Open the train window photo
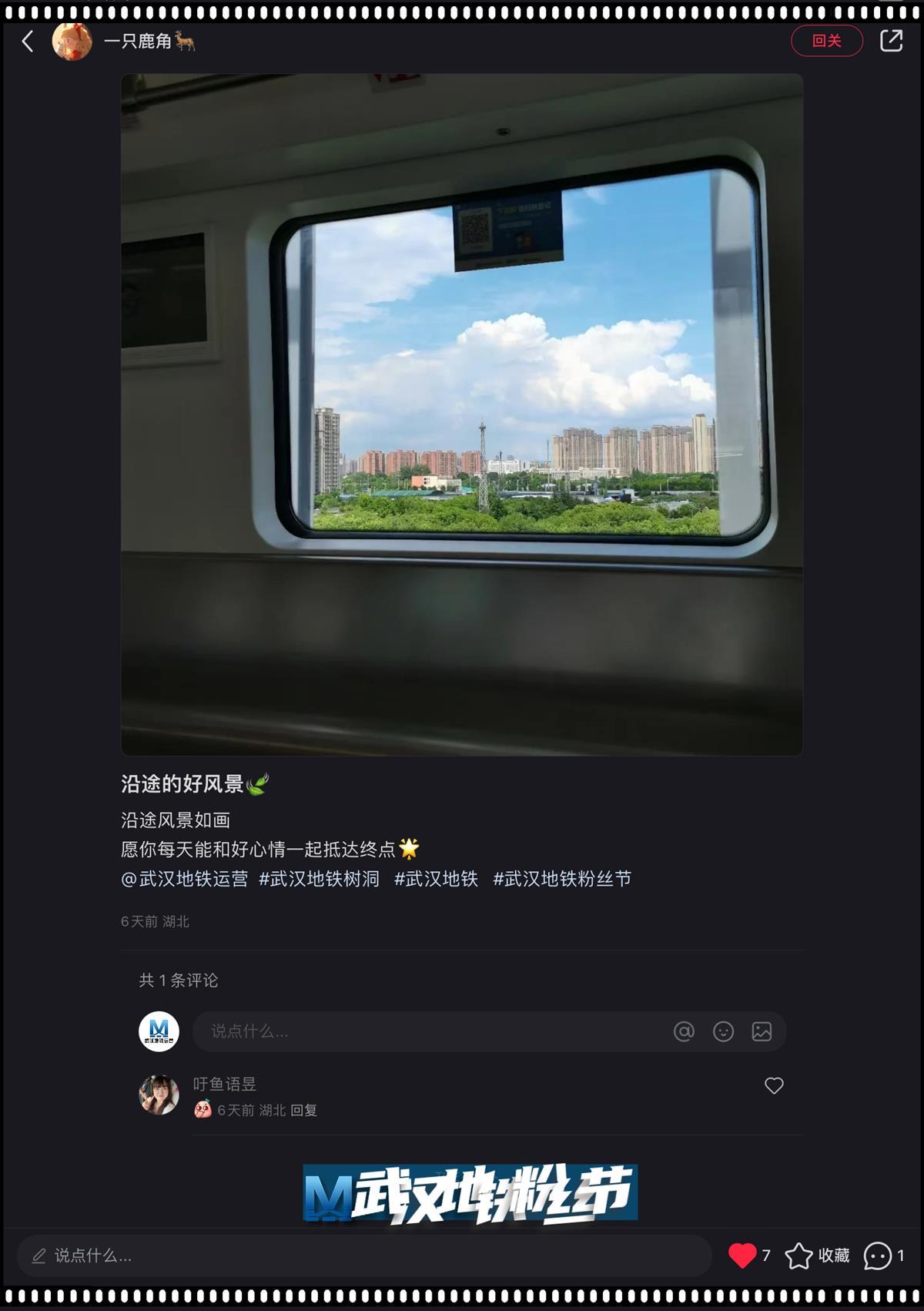 pyautogui.click(x=462, y=414)
